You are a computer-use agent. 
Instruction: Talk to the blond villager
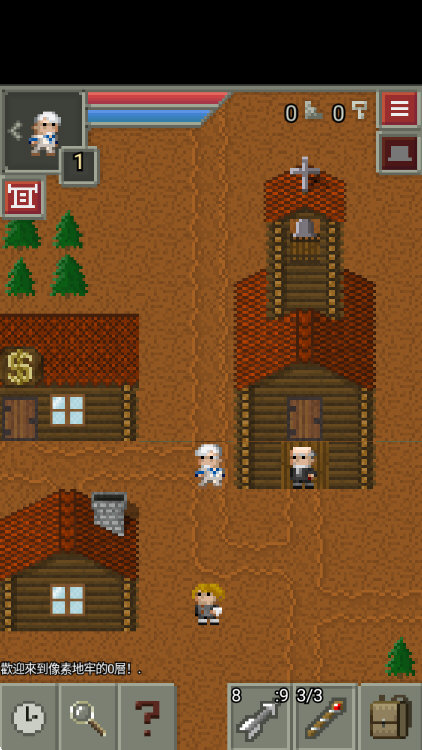208,604
